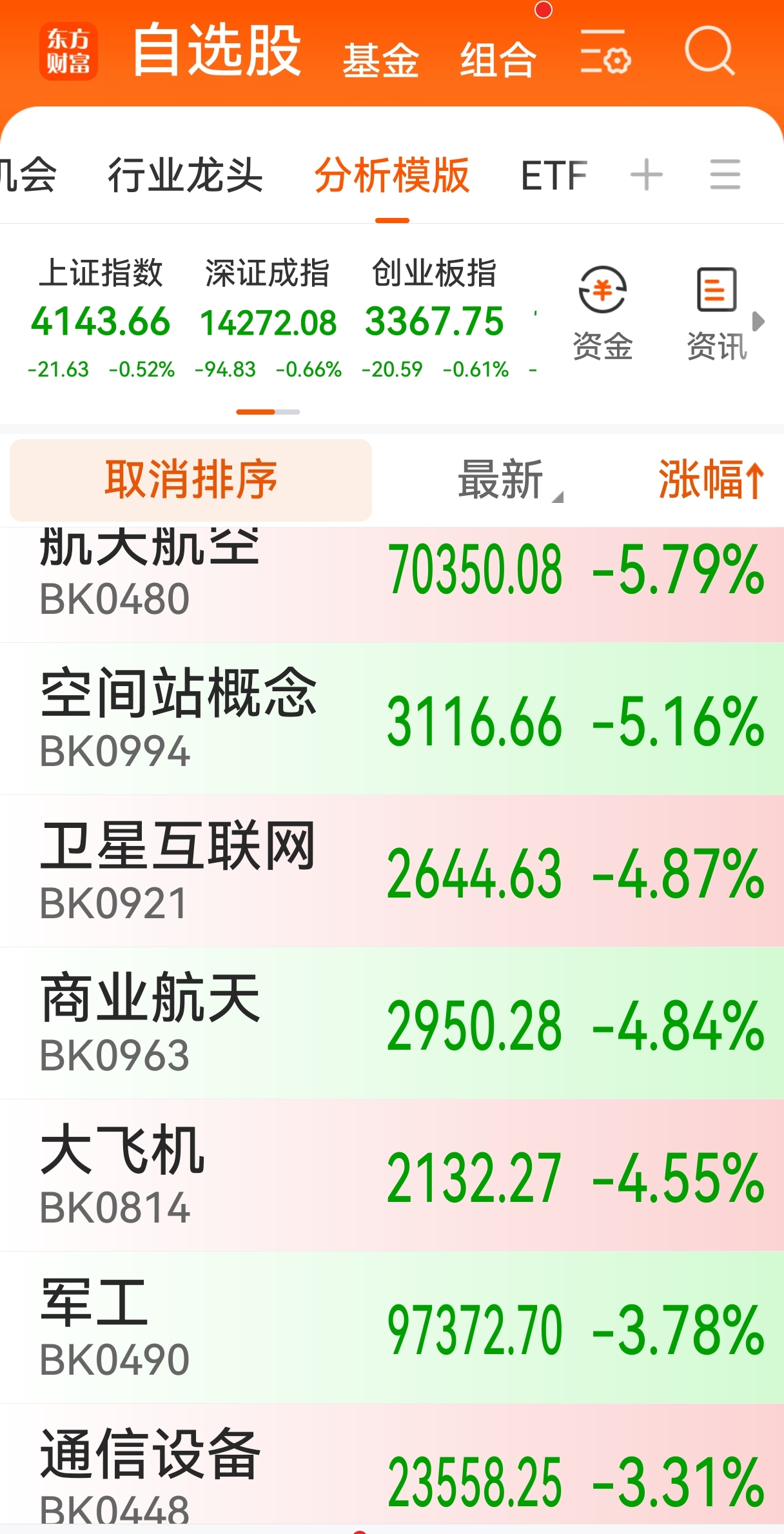Select the ETF group tab
784x1534 pixels.
pyautogui.click(x=554, y=175)
